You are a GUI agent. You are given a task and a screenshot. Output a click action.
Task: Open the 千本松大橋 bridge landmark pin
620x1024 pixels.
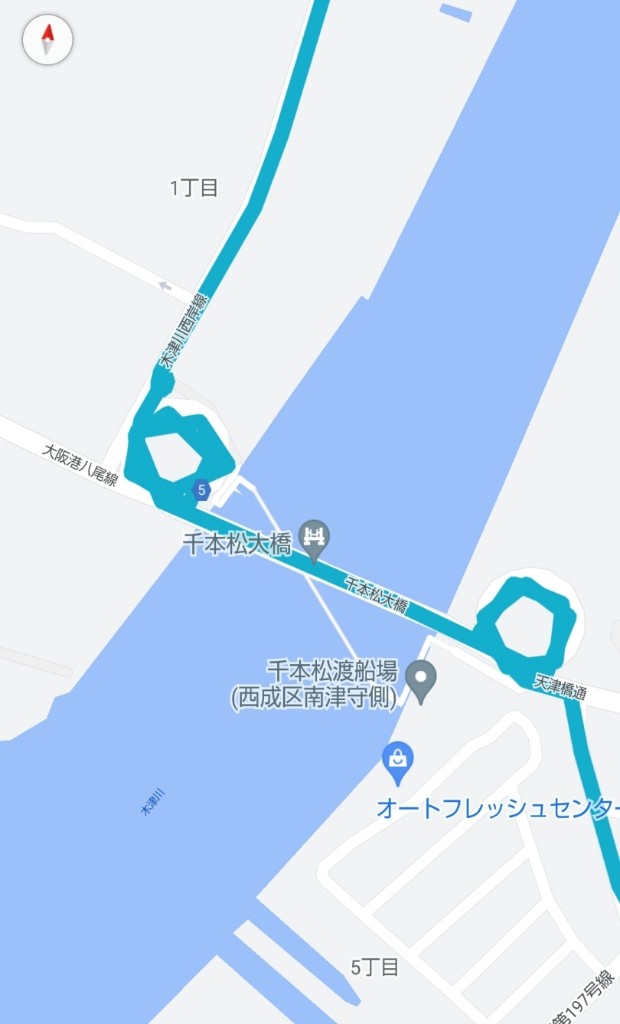[315, 541]
